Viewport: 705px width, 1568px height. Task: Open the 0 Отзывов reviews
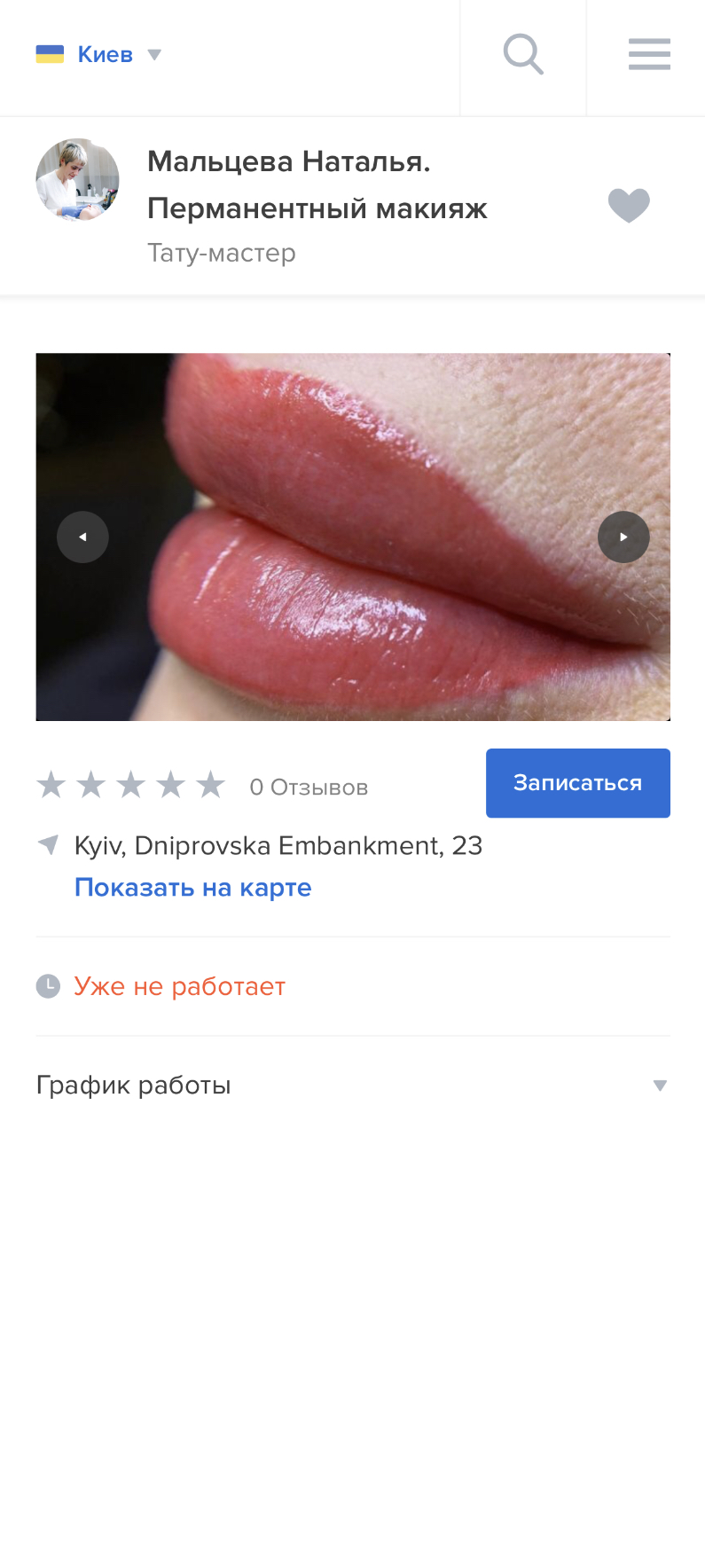(308, 788)
